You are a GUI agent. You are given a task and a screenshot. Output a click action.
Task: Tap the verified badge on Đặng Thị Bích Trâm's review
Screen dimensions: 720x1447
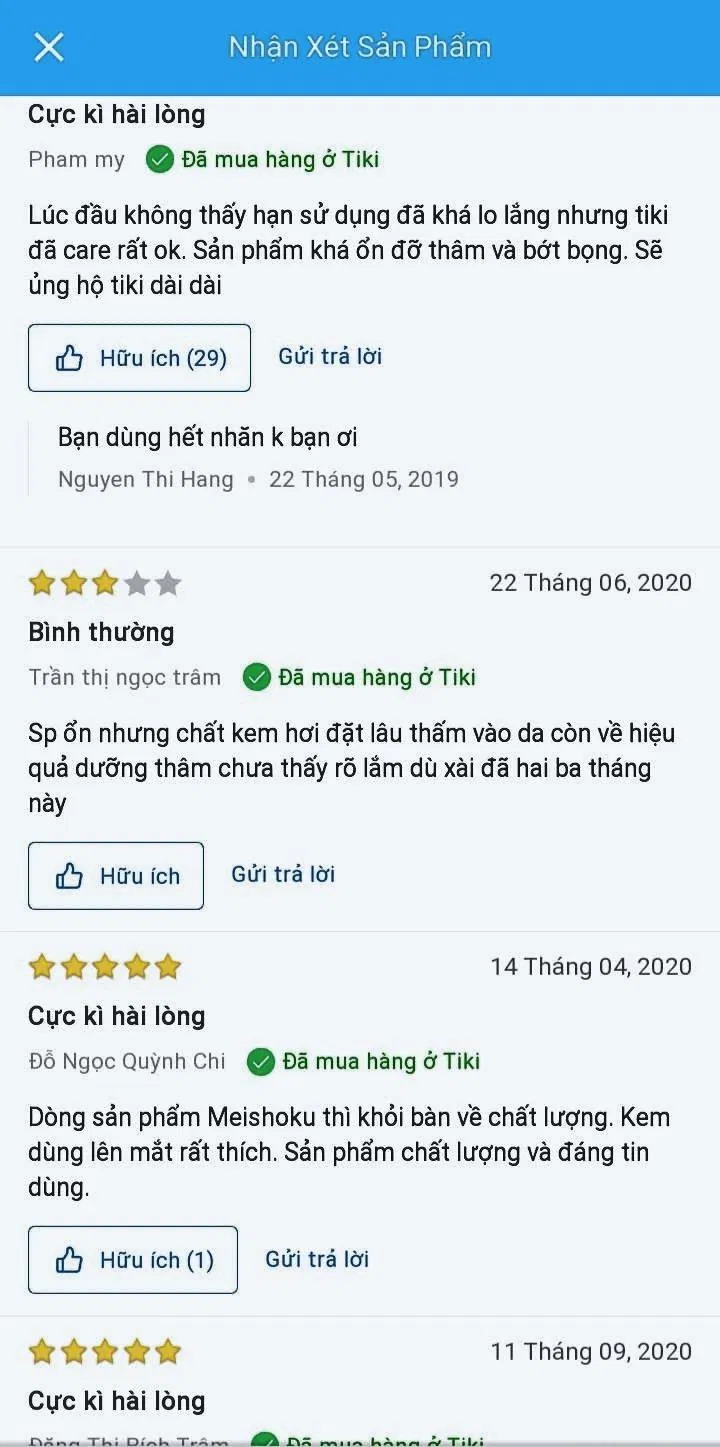click(261, 1441)
